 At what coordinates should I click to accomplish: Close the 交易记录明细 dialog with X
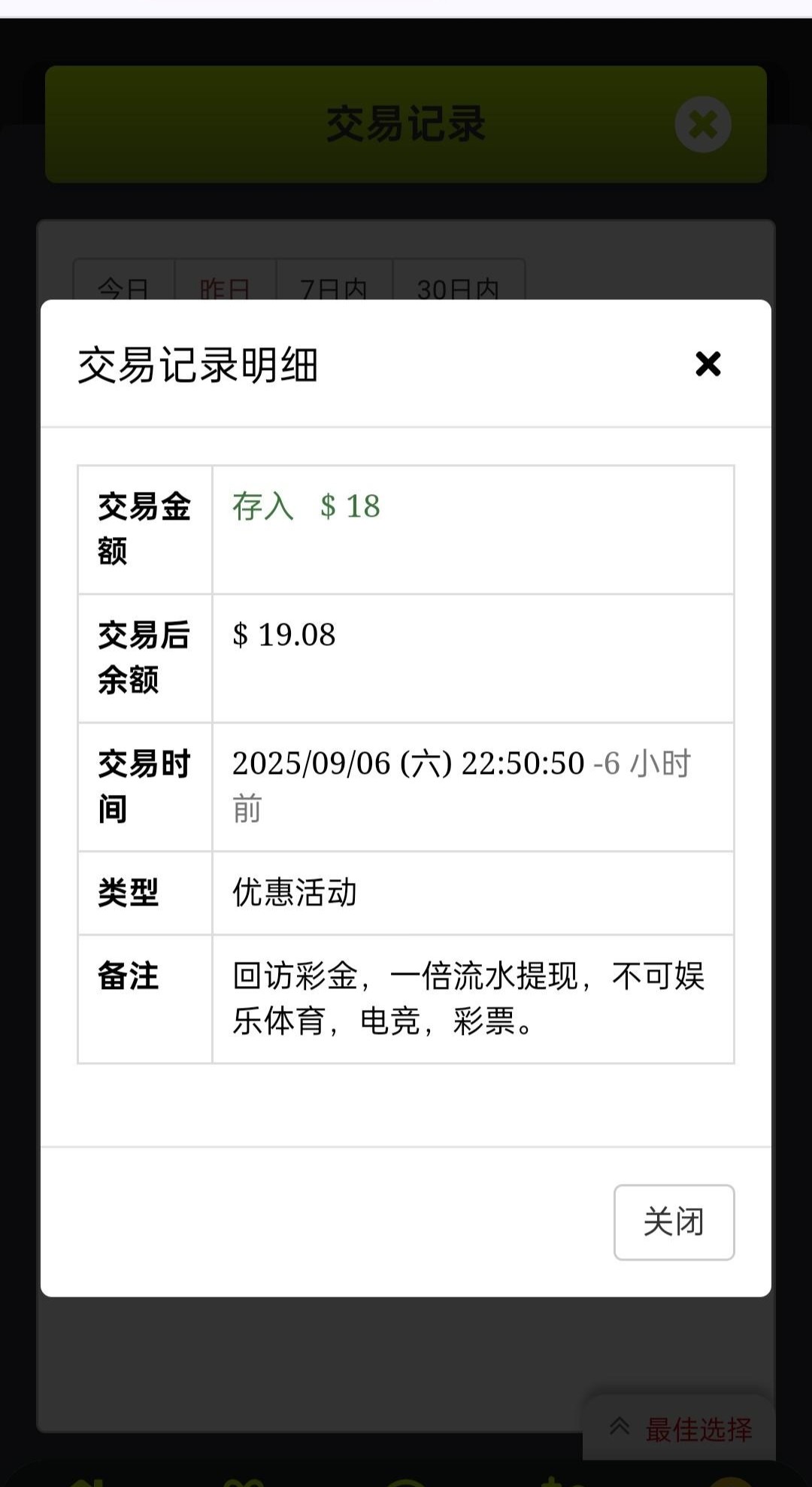pos(707,364)
